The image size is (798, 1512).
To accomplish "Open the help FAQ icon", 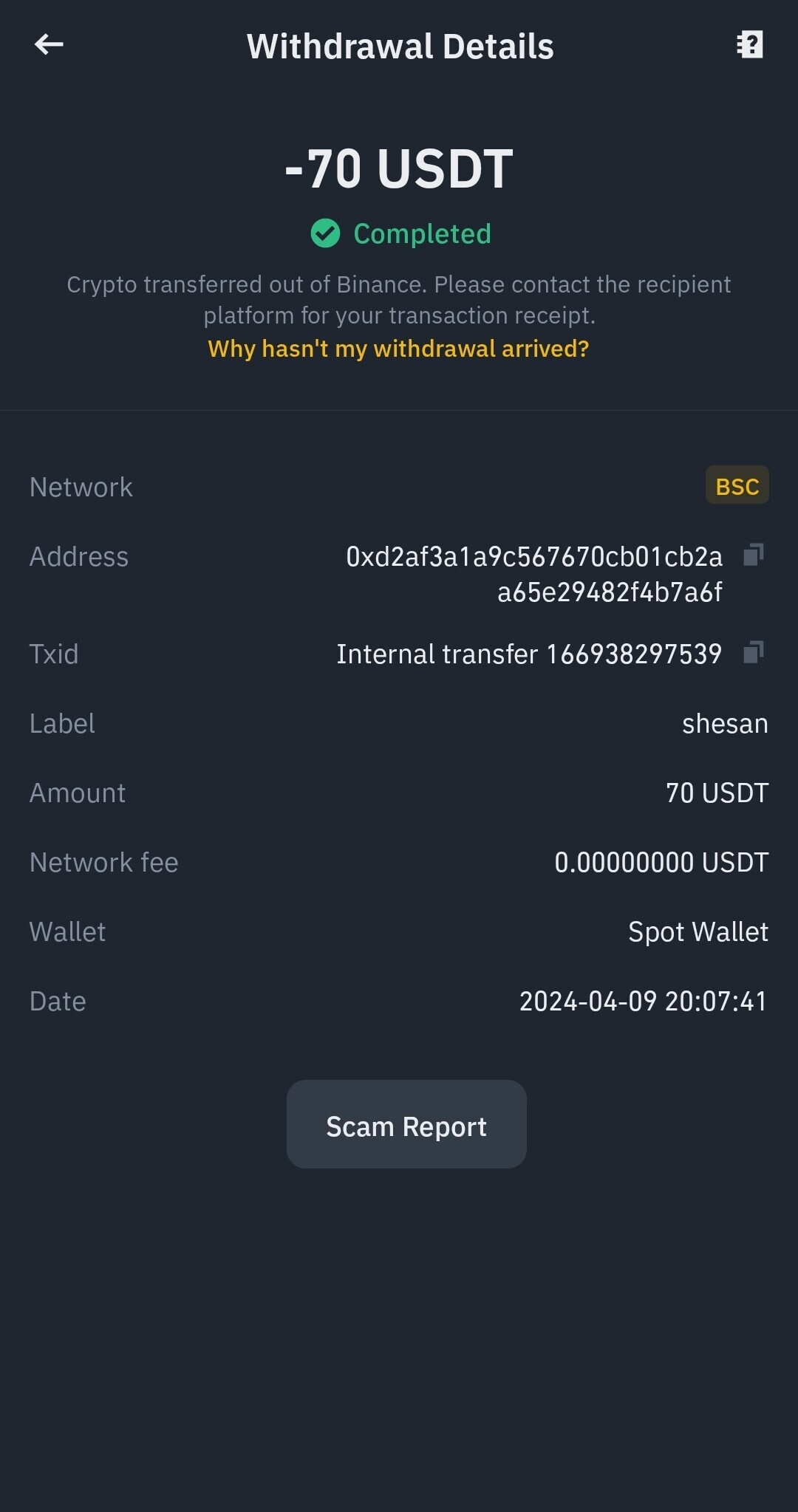I will (x=750, y=45).
